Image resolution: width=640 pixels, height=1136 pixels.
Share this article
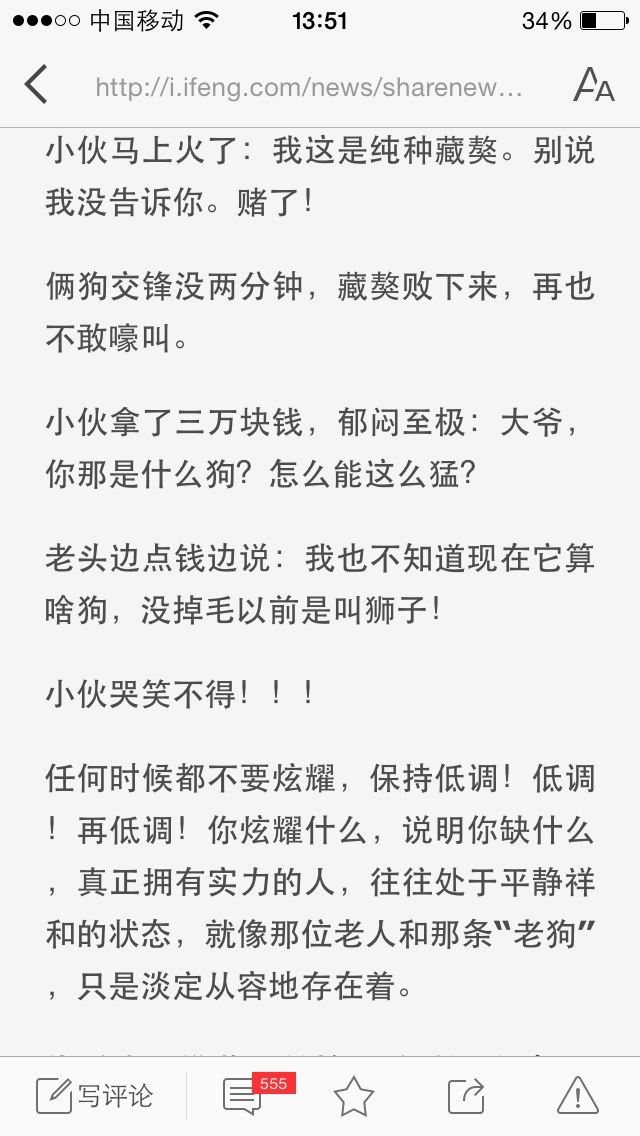[465, 1095]
